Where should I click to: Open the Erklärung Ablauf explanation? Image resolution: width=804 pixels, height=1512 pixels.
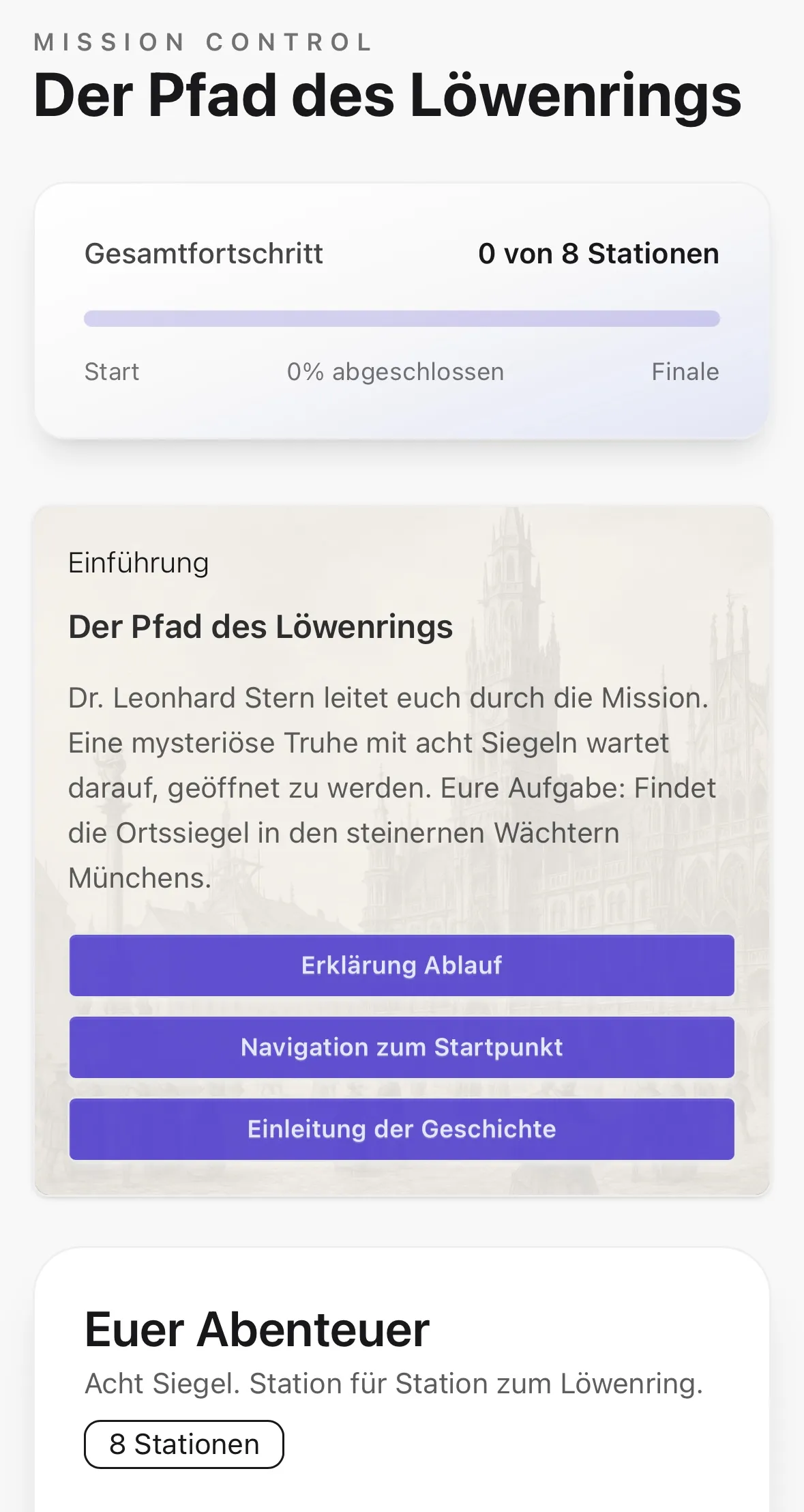click(402, 965)
